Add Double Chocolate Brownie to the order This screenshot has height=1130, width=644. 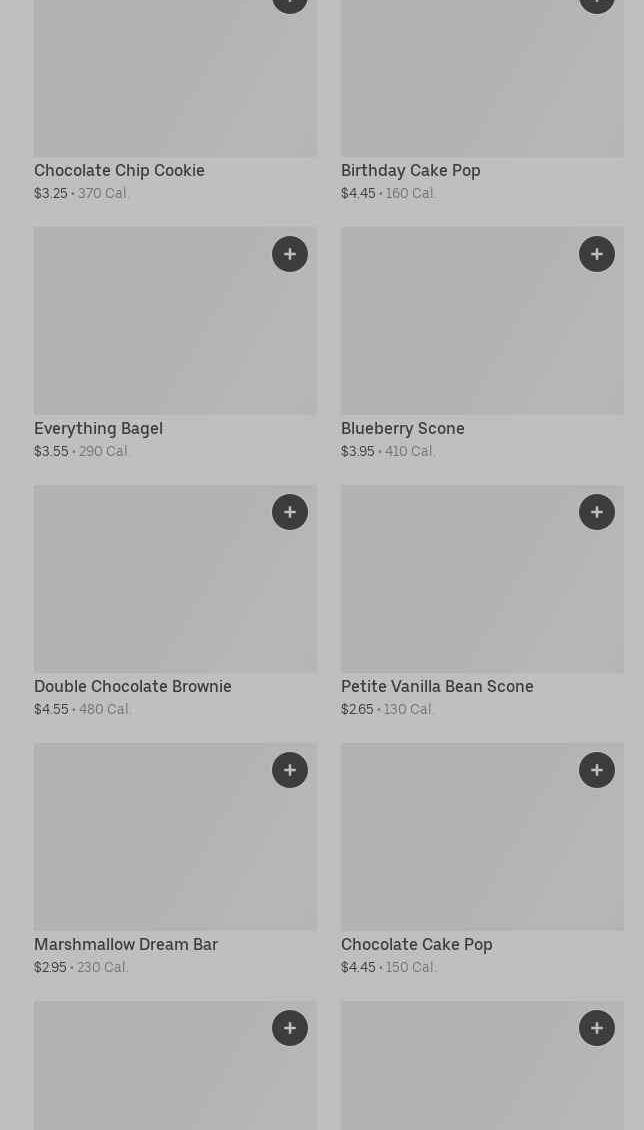pos(290,512)
